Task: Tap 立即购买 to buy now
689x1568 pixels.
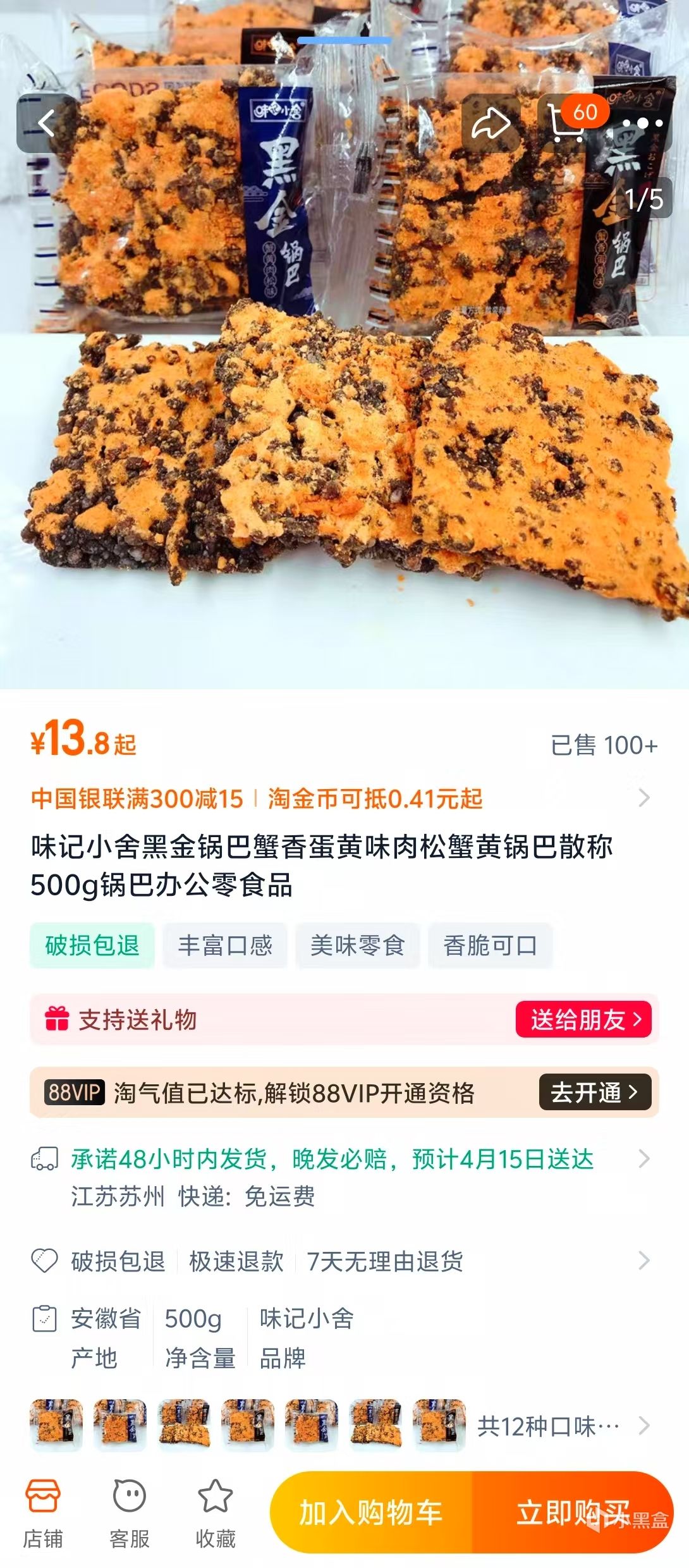Action: pos(572,1512)
